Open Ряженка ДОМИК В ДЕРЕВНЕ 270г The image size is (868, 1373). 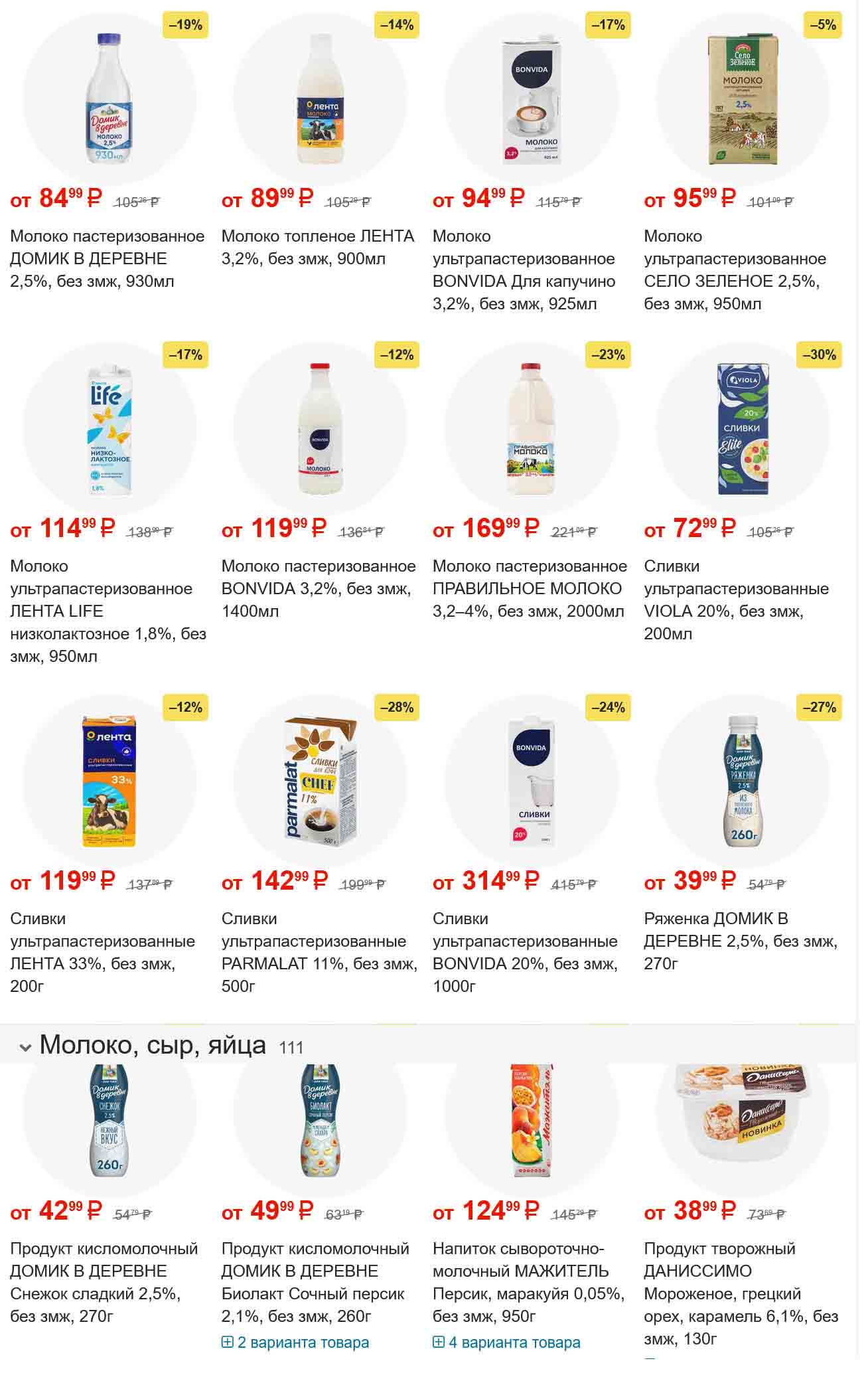tap(740, 941)
